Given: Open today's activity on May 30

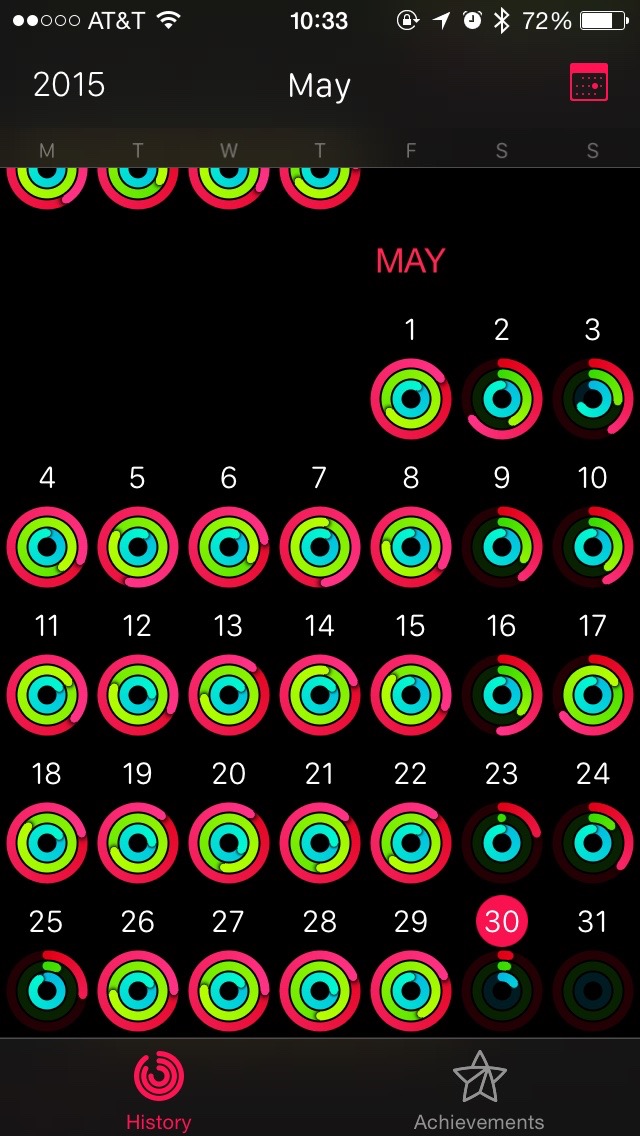Looking at the screenshot, I should coord(502,991).
